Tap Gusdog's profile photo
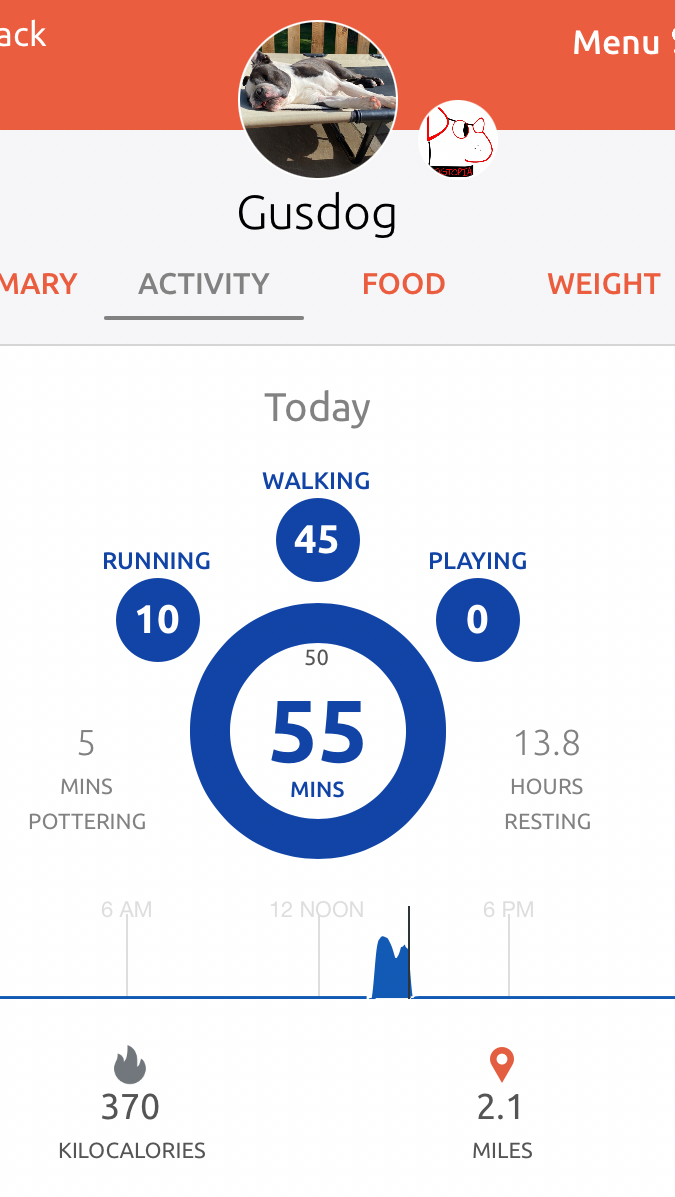 (318, 100)
